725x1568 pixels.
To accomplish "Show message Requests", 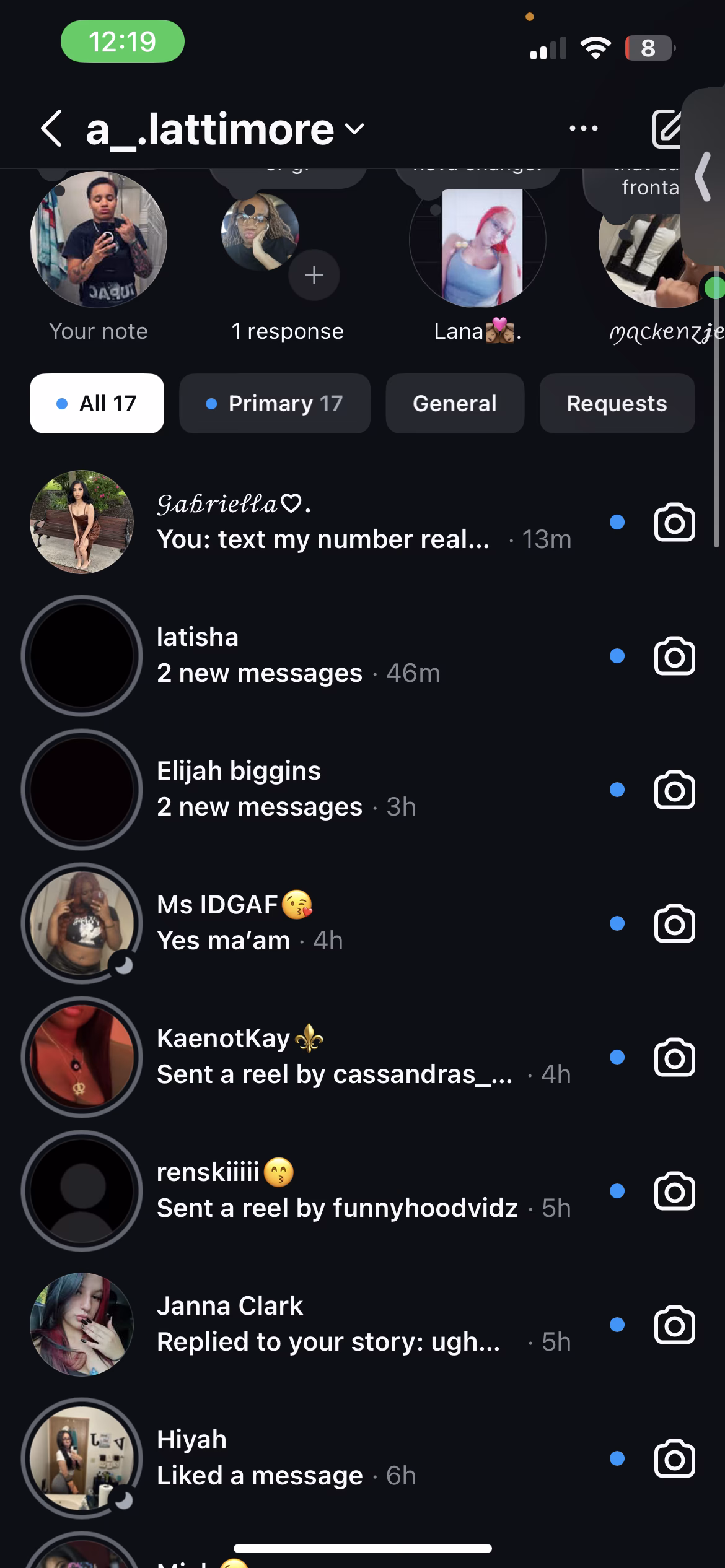I will pos(617,404).
